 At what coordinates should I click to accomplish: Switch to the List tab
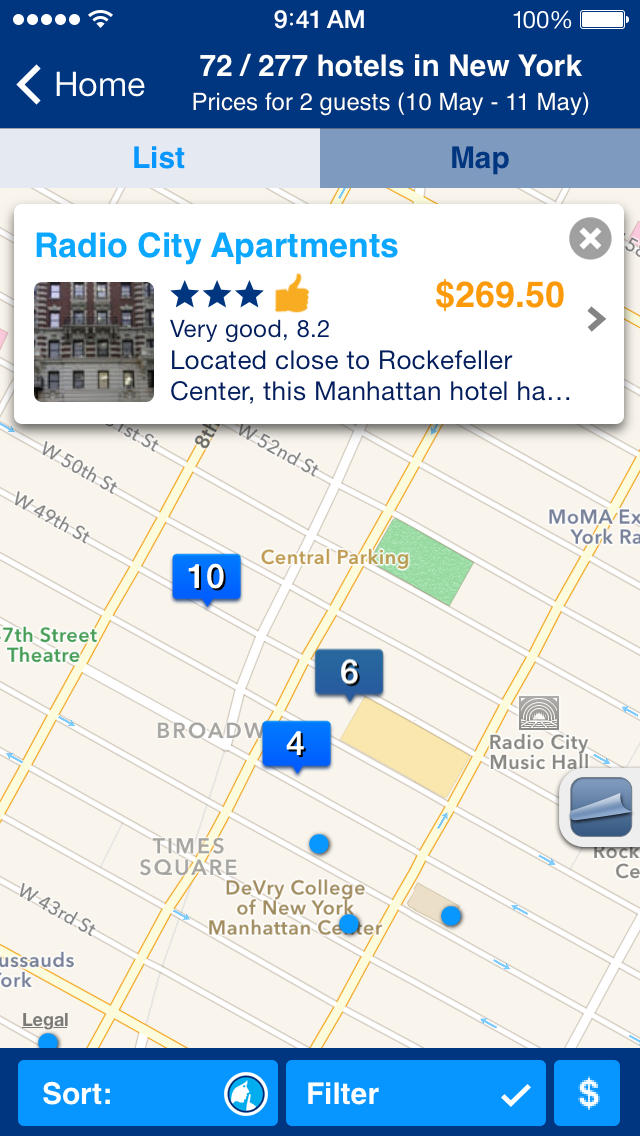click(x=159, y=158)
